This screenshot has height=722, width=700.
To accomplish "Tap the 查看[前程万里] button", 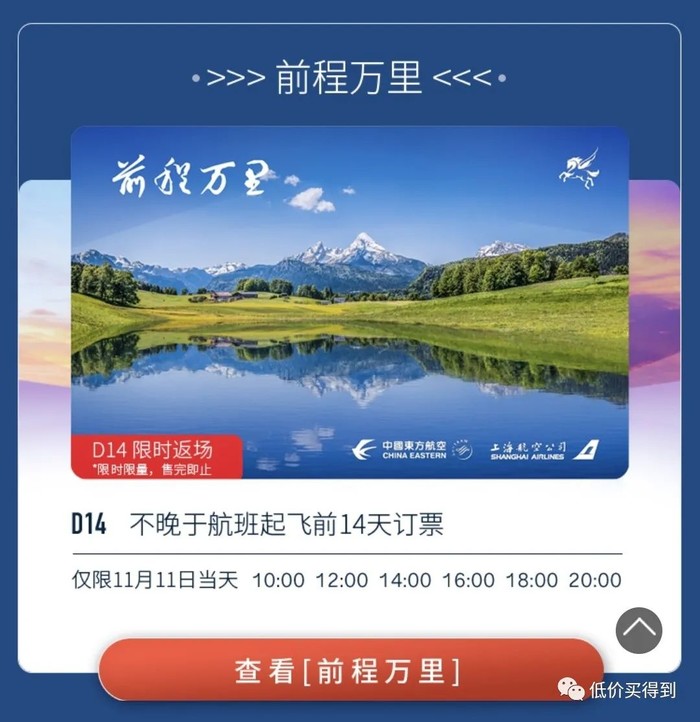I will [350, 671].
